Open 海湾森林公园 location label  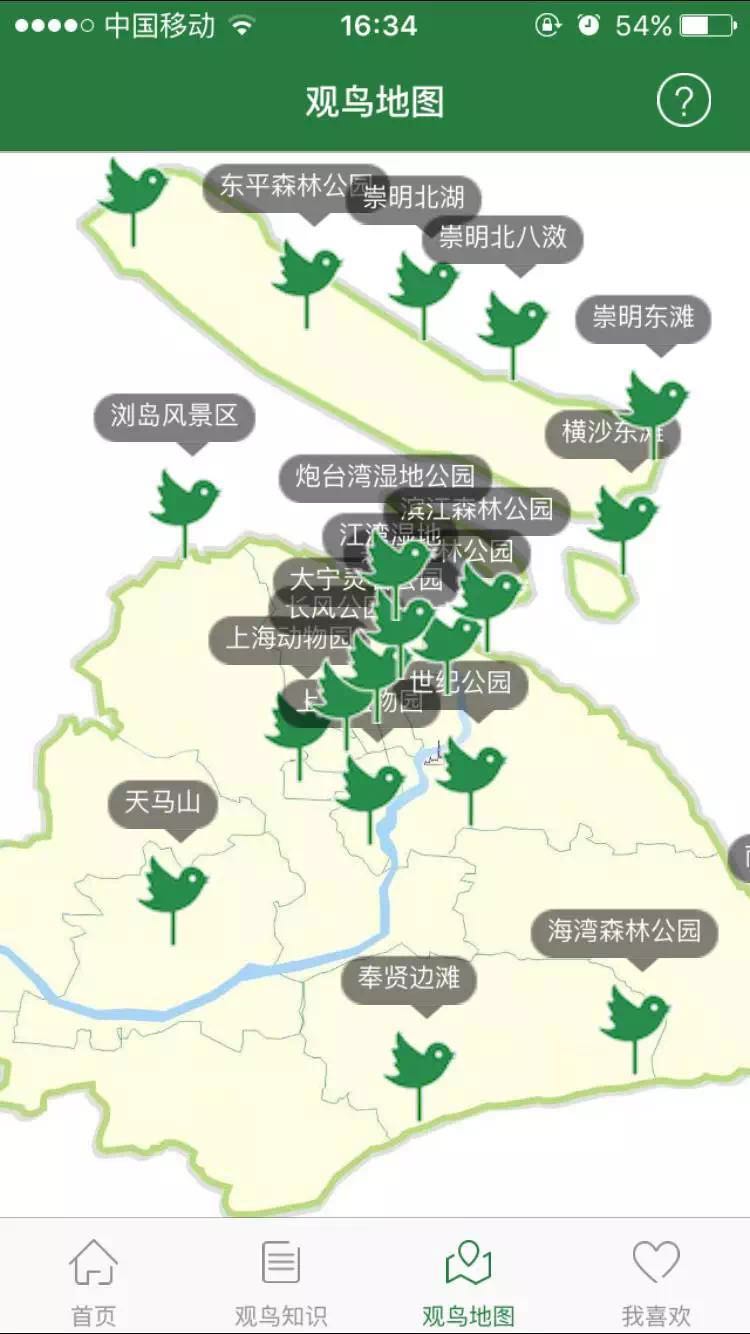(624, 932)
